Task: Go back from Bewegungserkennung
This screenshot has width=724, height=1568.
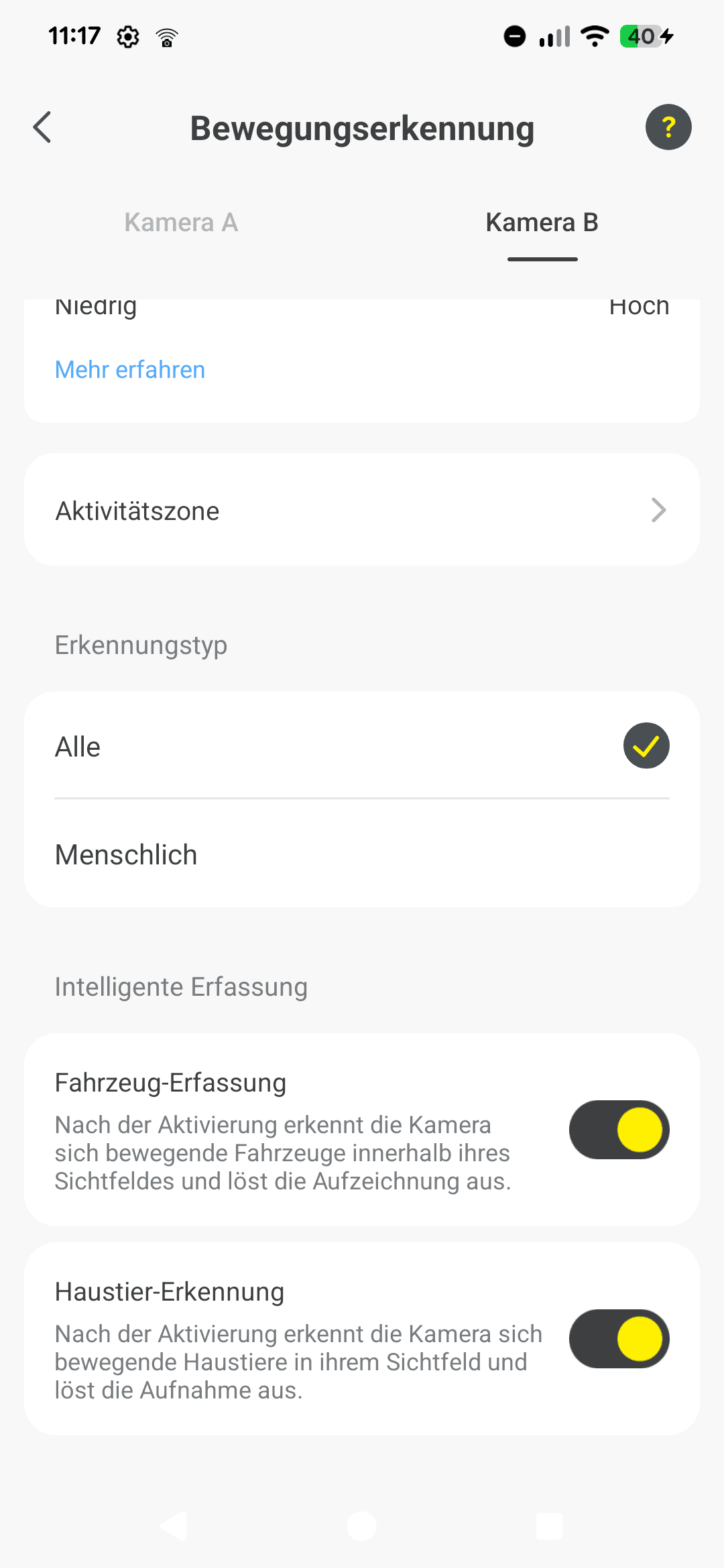Action: click(42, 127)
